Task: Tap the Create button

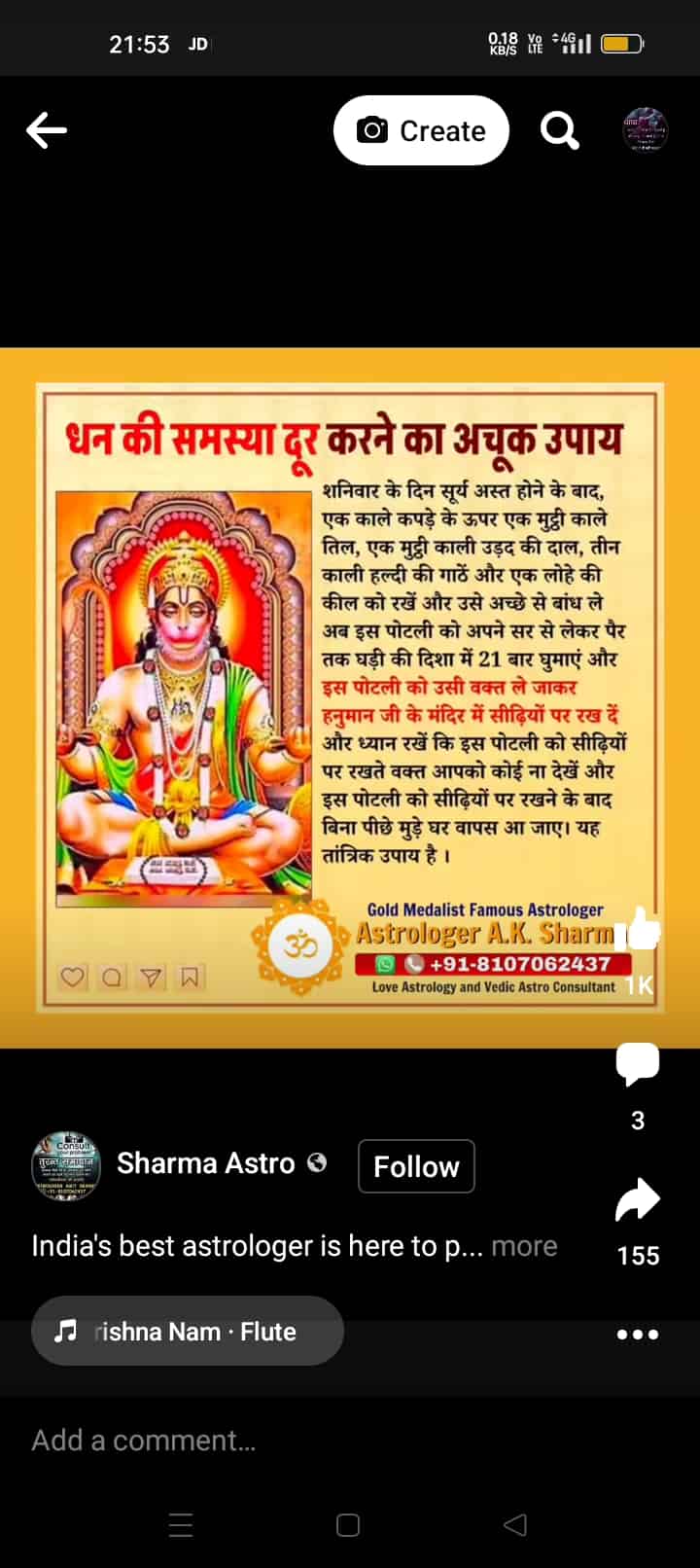Action: pyautogui.click(x=421, y=130)
